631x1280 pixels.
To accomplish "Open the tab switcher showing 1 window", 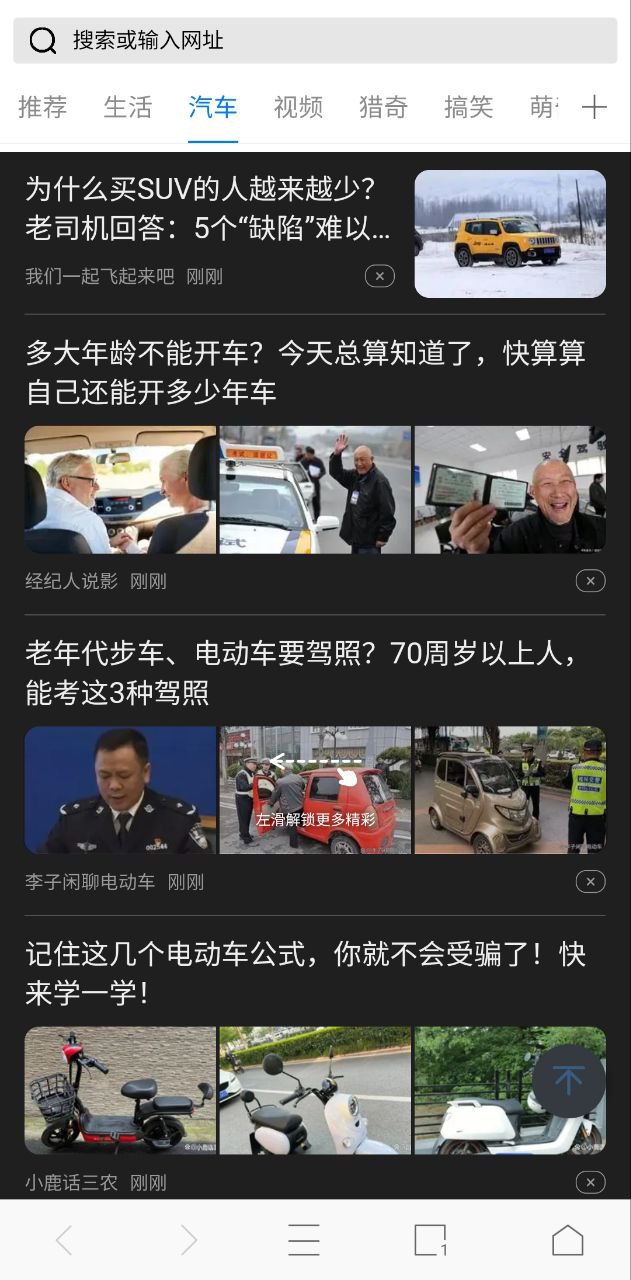I will click(x=430, y=1241).
